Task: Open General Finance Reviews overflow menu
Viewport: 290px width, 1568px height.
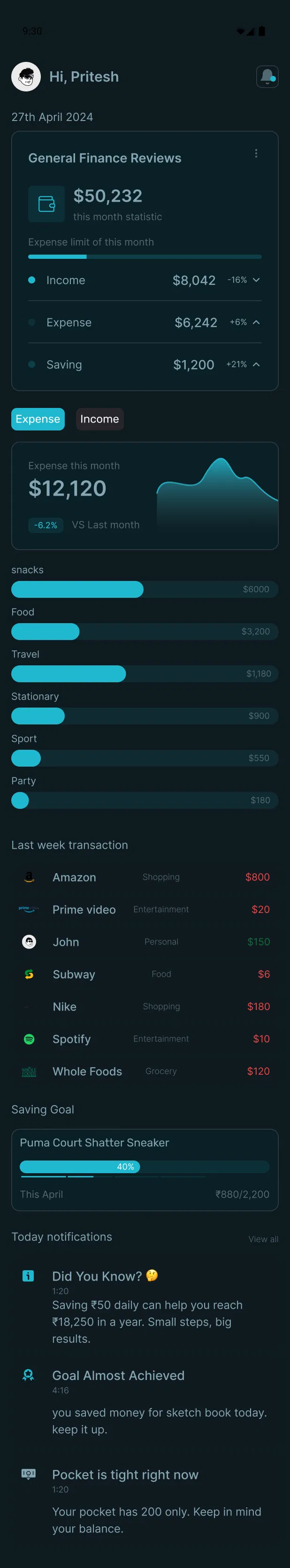Action: point(256,153)
